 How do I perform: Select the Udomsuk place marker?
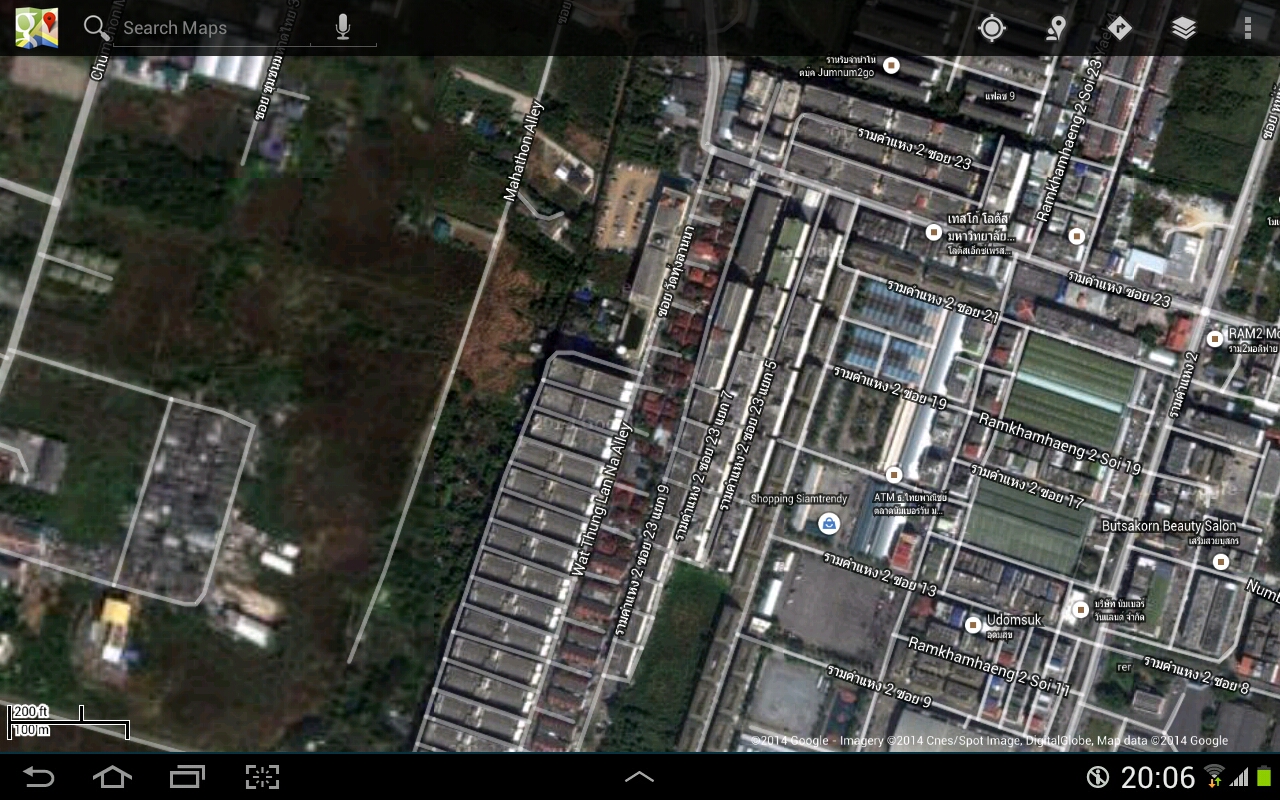click(x=973, y=625)
